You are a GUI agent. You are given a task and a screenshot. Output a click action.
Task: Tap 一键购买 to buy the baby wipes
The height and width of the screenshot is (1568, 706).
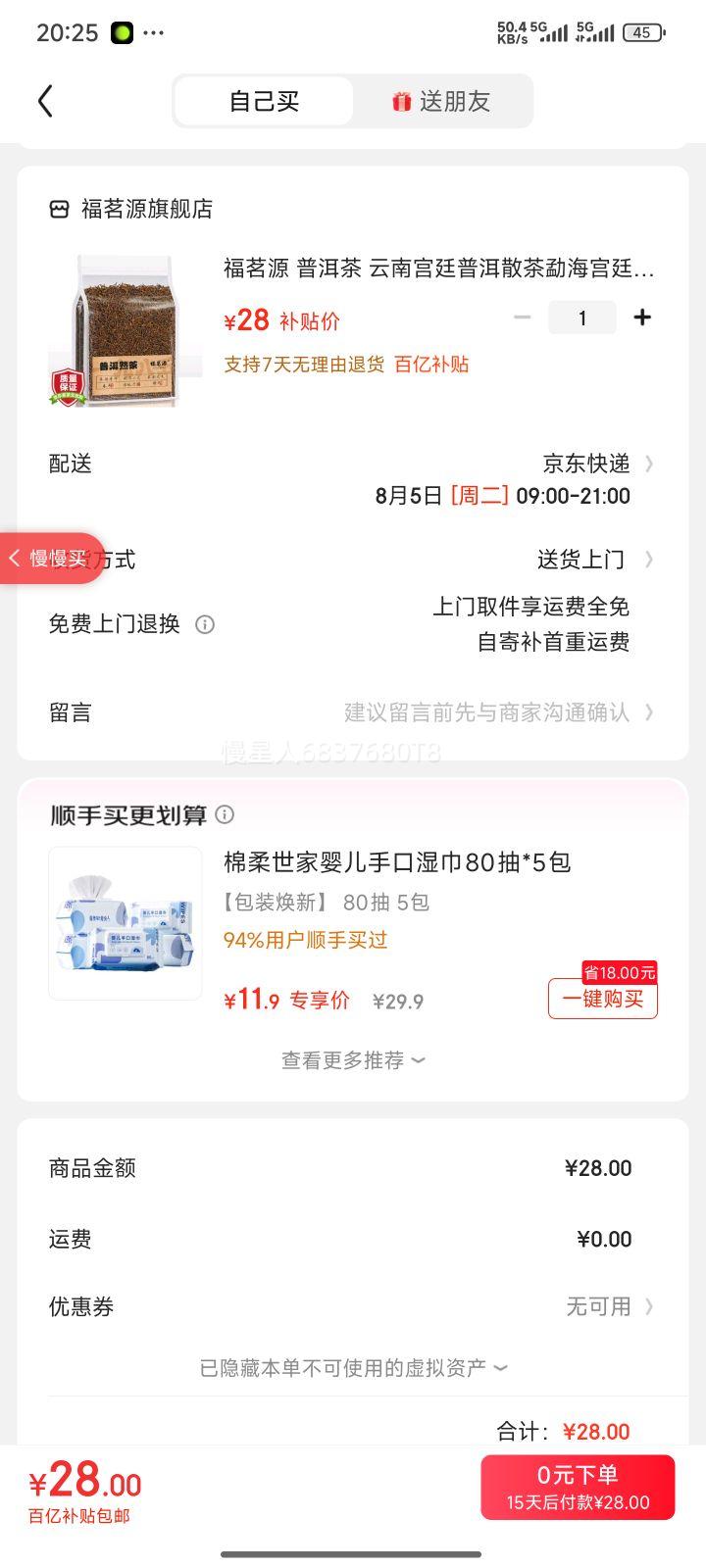(603, 999)
